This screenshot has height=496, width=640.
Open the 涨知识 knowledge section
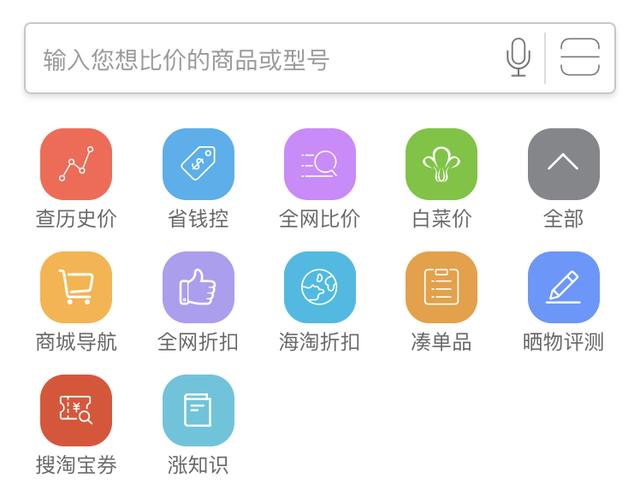(x=198, y=411)
